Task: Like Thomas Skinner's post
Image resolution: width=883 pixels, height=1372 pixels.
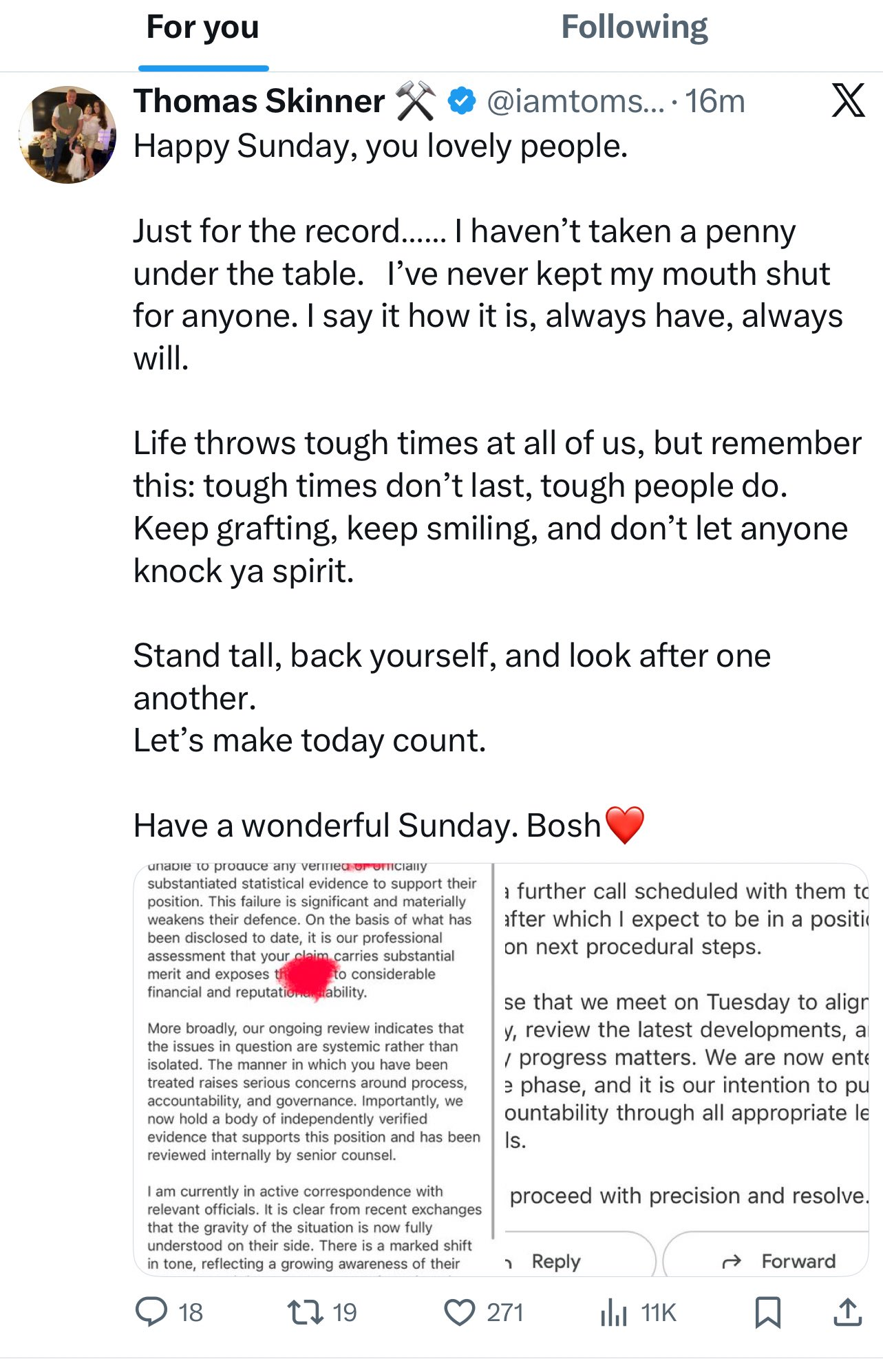Action: [x=459, y=1311]
